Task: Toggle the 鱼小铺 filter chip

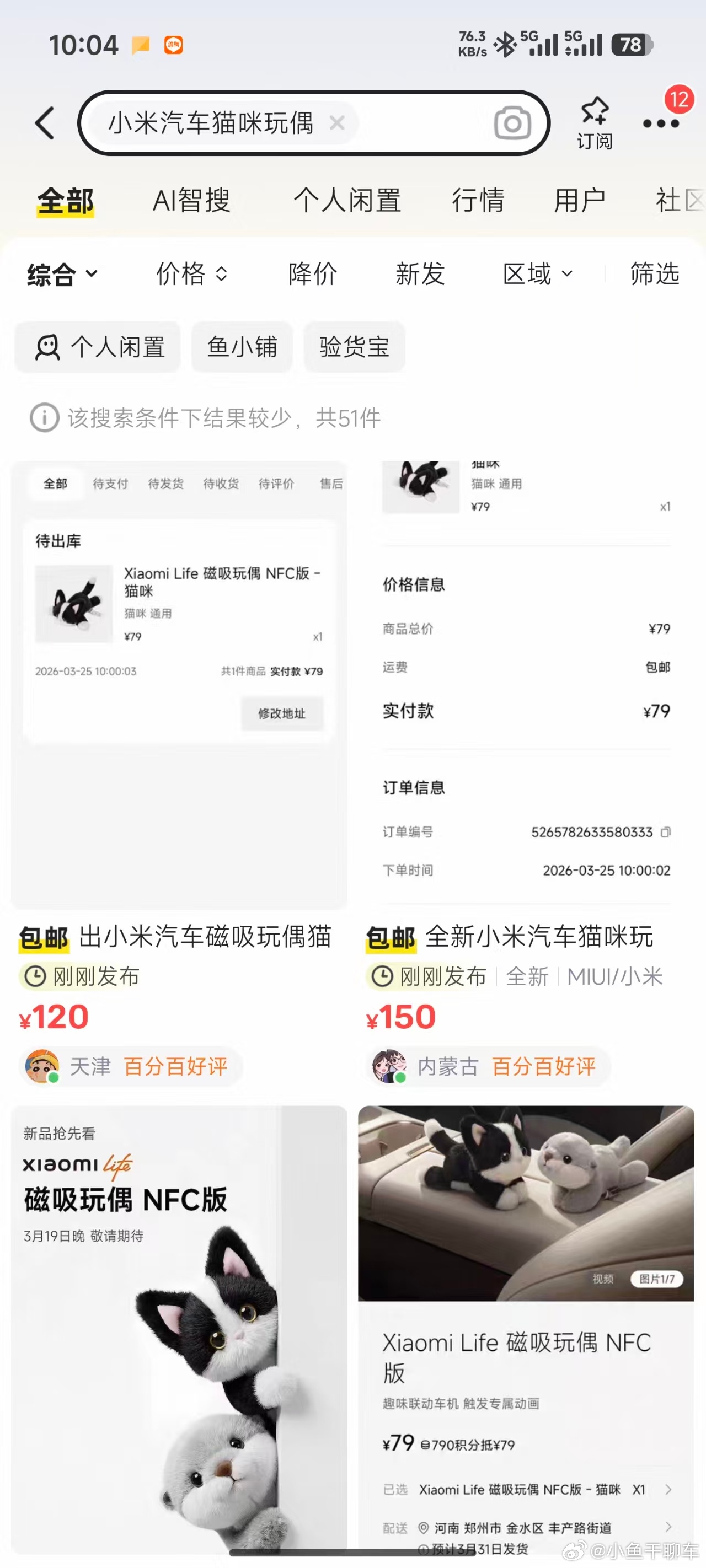Action: pyautogui.click(x=241, y=346)
